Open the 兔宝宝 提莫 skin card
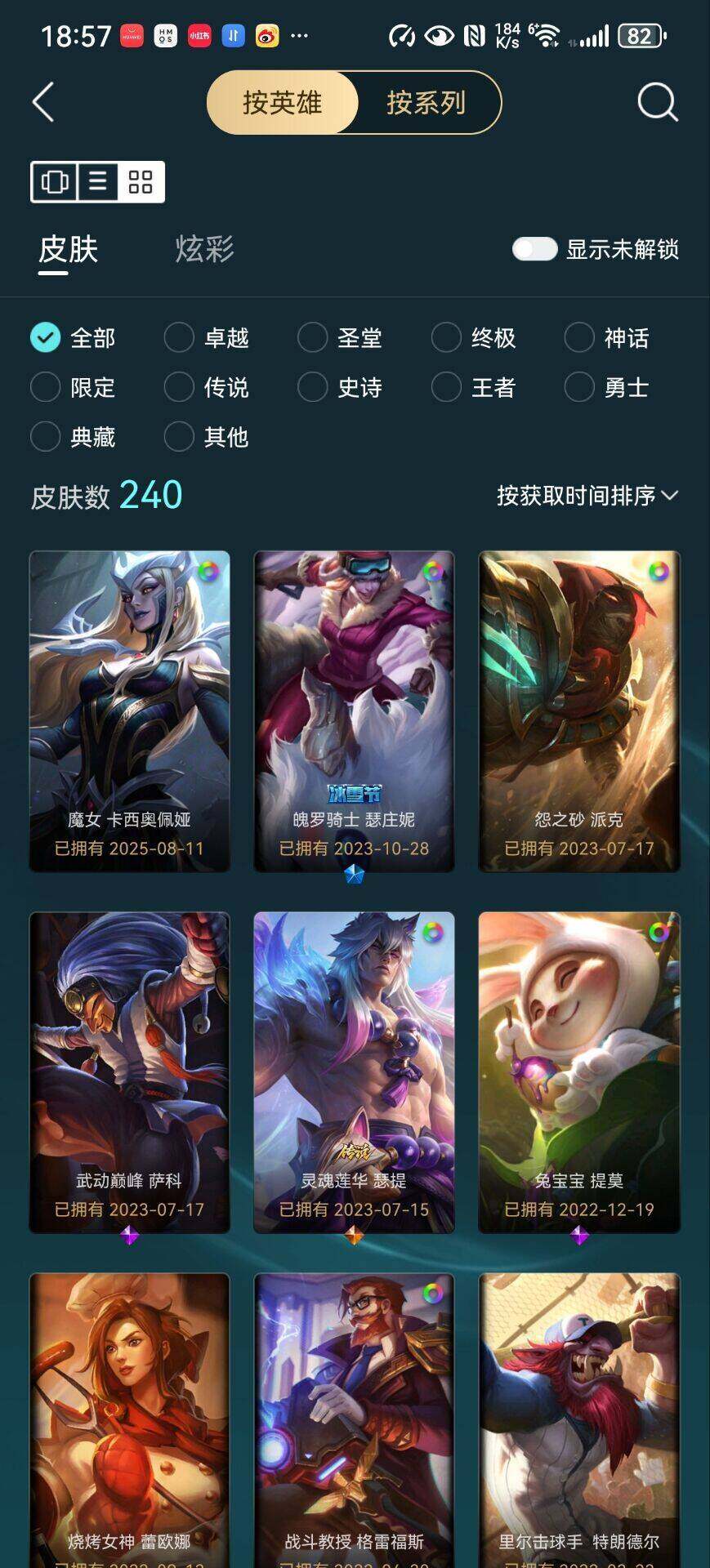Image resolution: width=710 pixels, height=1568 pixels. tap(579, 1072)
